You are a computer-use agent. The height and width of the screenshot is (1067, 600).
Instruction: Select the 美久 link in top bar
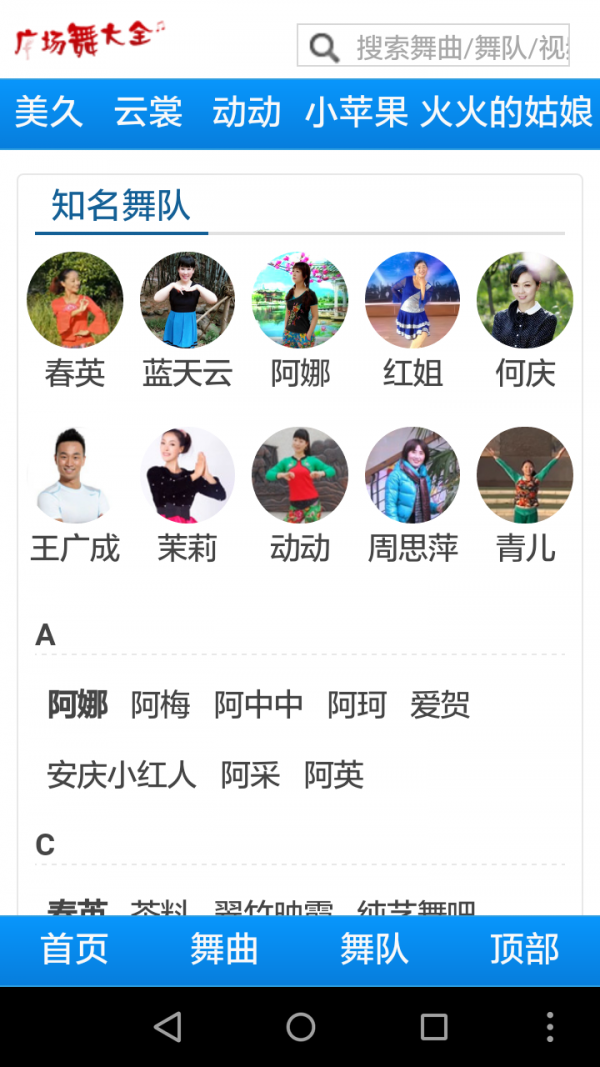pos(48,113)
